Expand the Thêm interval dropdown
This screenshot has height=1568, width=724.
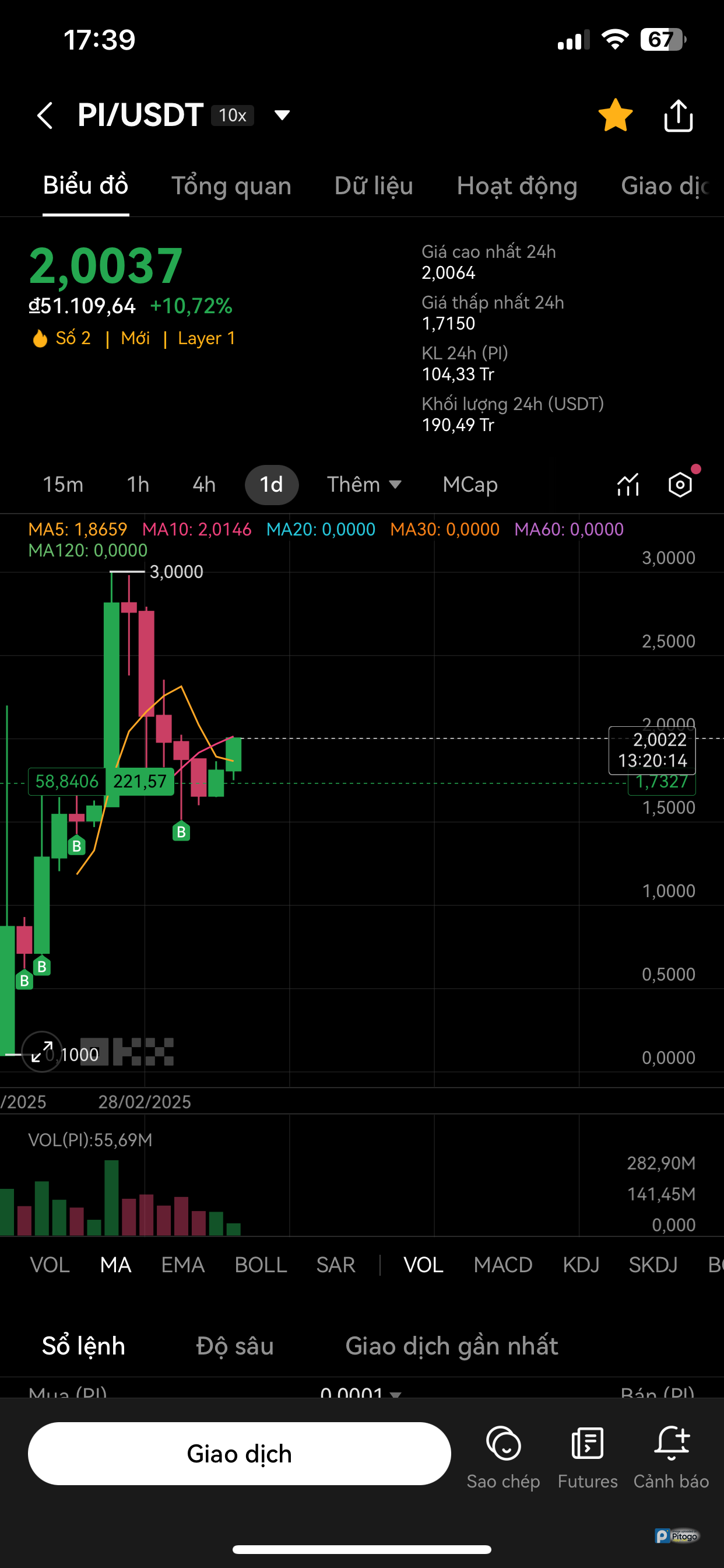(x=364, y=485)
